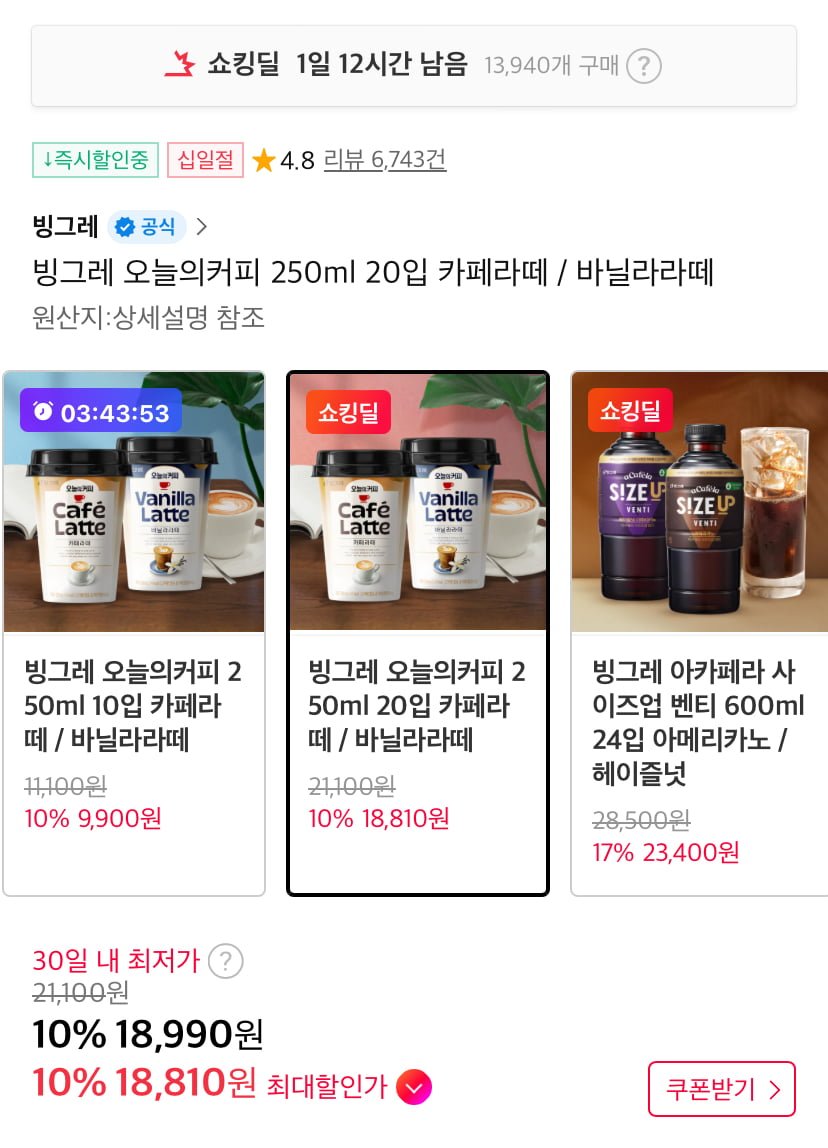The width and height of the screenshot is (828, 1148).
Task: Show the 30일 내 최저가 help info
Action: click(x=226, y=962)
